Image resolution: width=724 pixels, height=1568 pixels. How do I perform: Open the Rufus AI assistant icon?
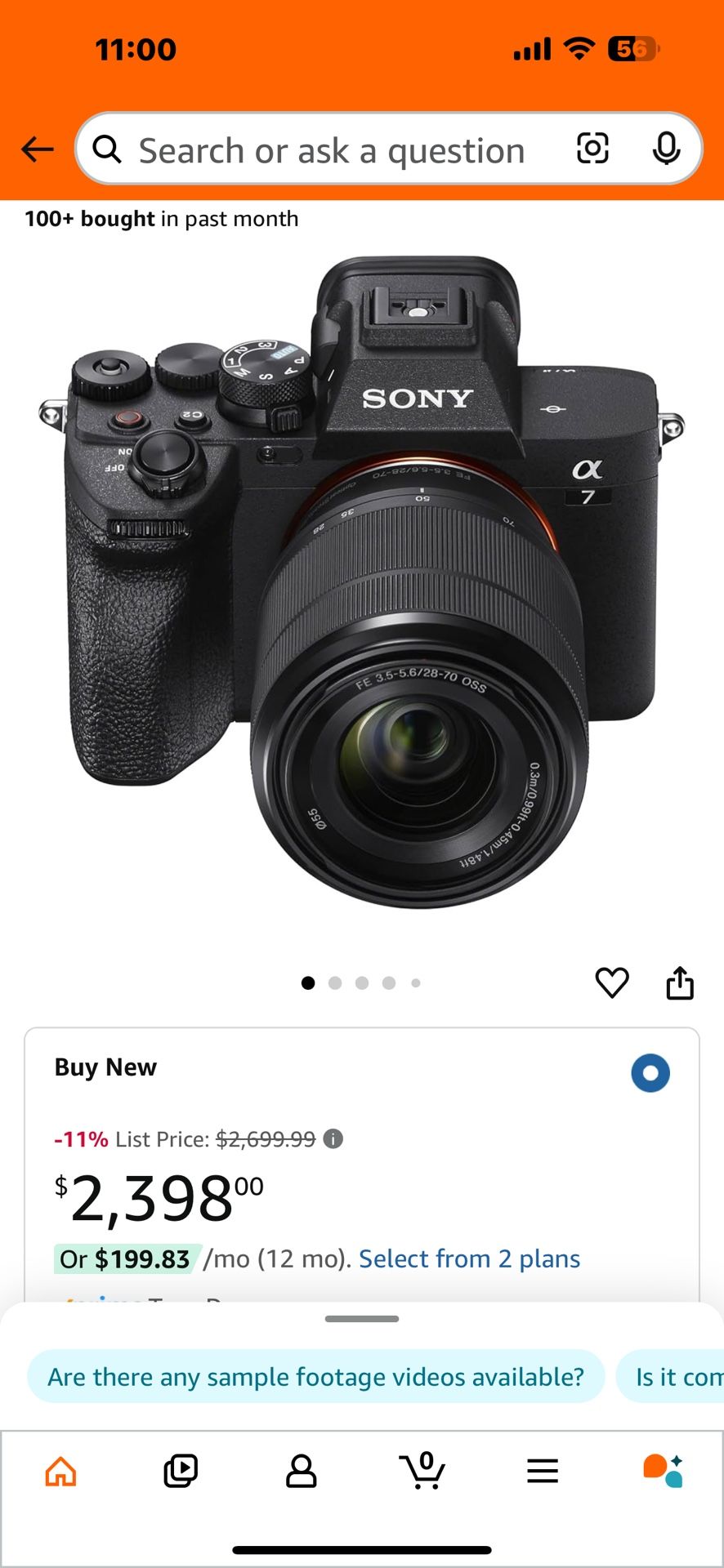point(663,1470)
